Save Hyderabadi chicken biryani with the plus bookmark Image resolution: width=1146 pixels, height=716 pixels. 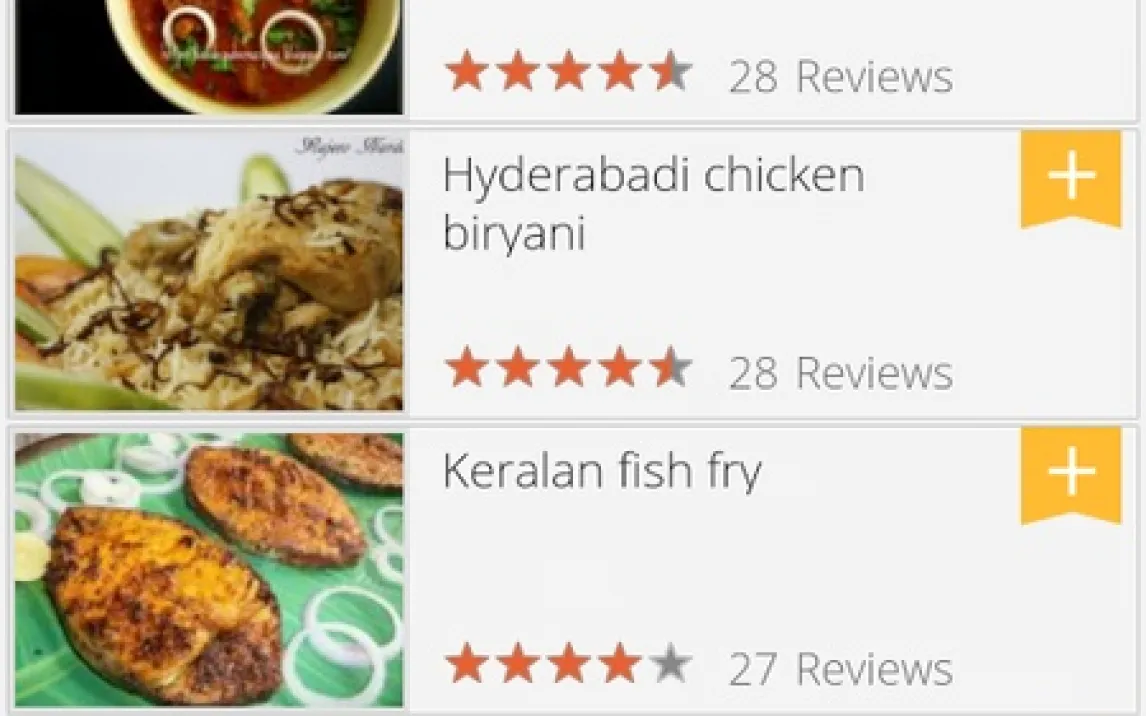coord(1070,177)
